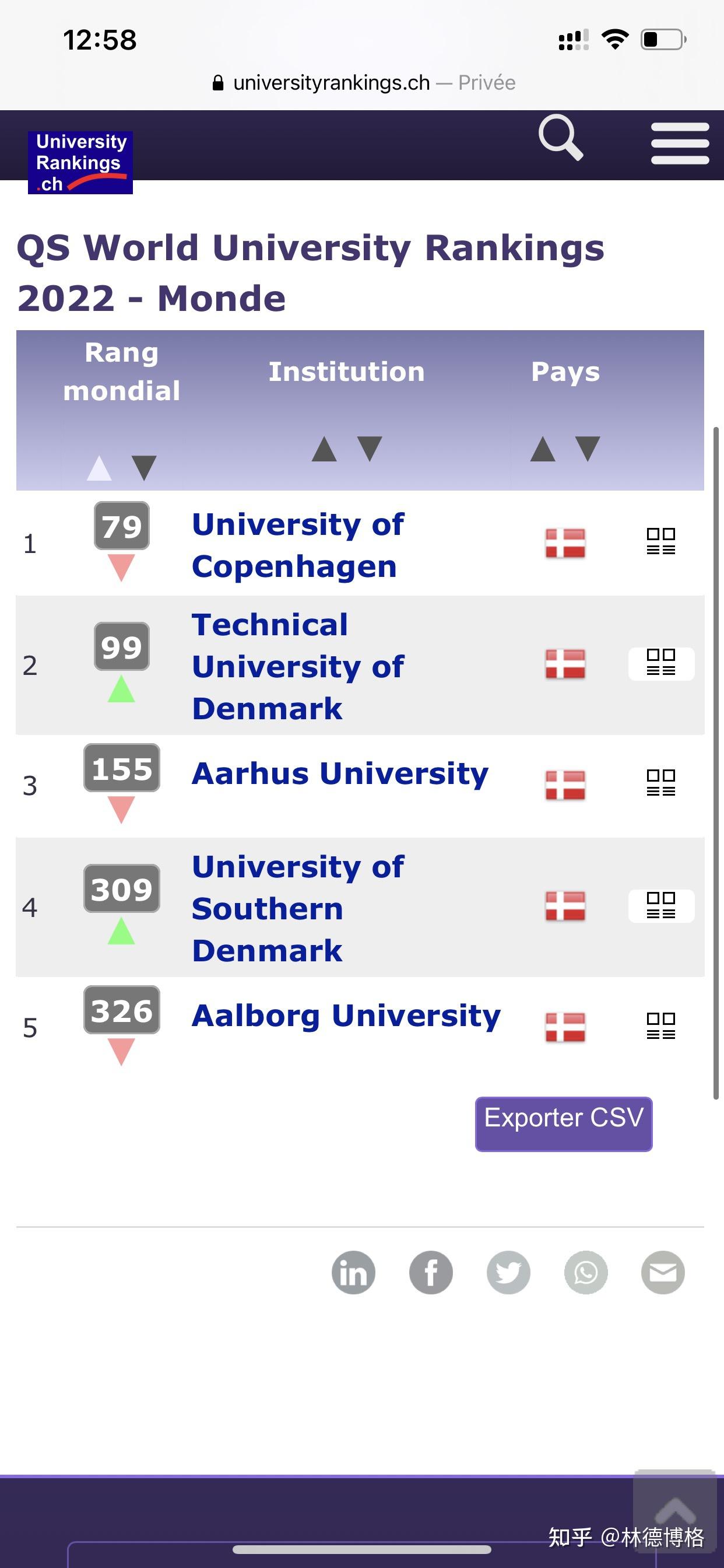
Task: Open the hamburger navigation menu
Action: pos(680,143)
